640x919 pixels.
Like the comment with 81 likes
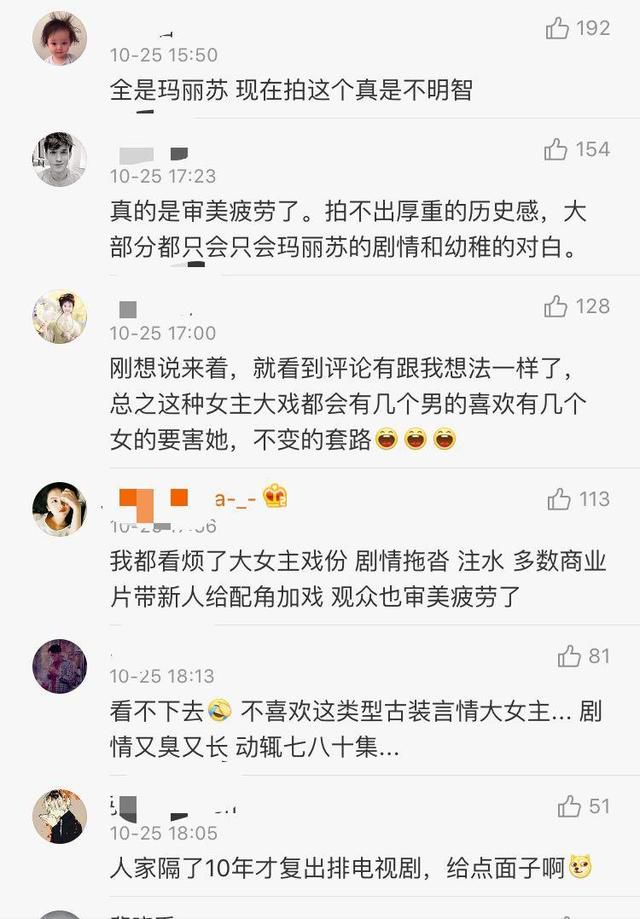[x=570, y=656]
